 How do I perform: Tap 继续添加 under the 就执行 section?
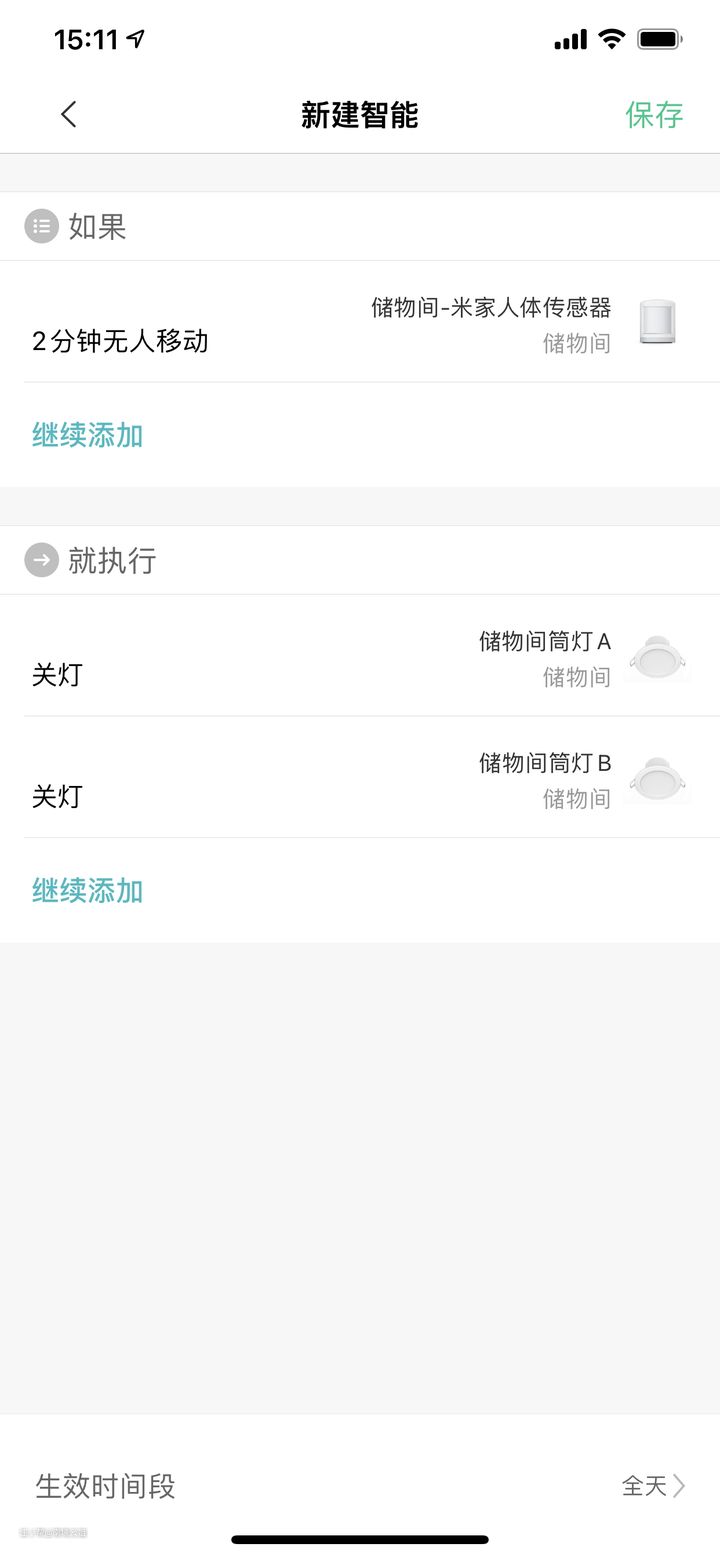(x=88, y=890)
